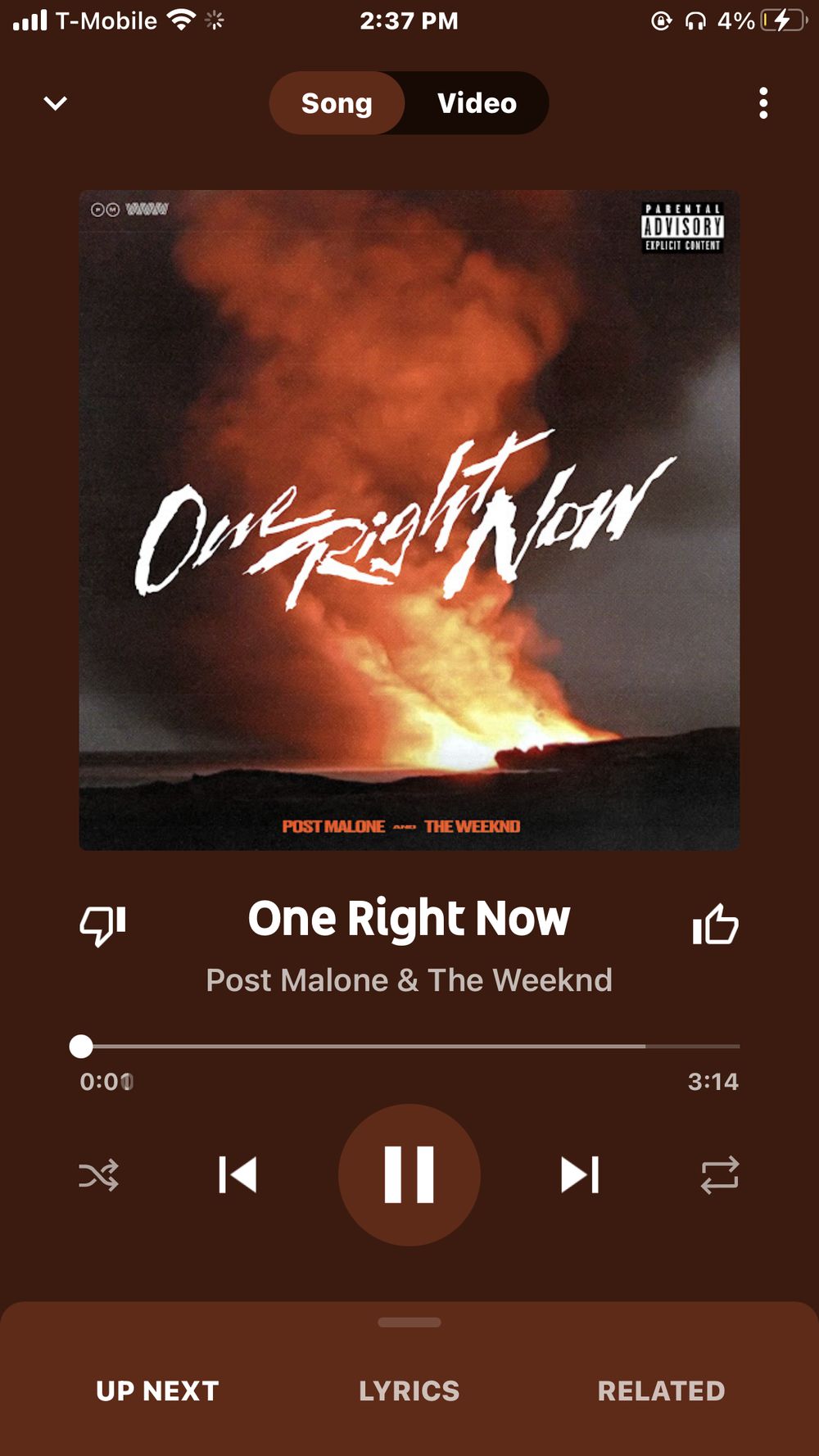Switch to Video mode
Image resolution: width=819 pixels, height=1456 pixels.
(477, 103)
